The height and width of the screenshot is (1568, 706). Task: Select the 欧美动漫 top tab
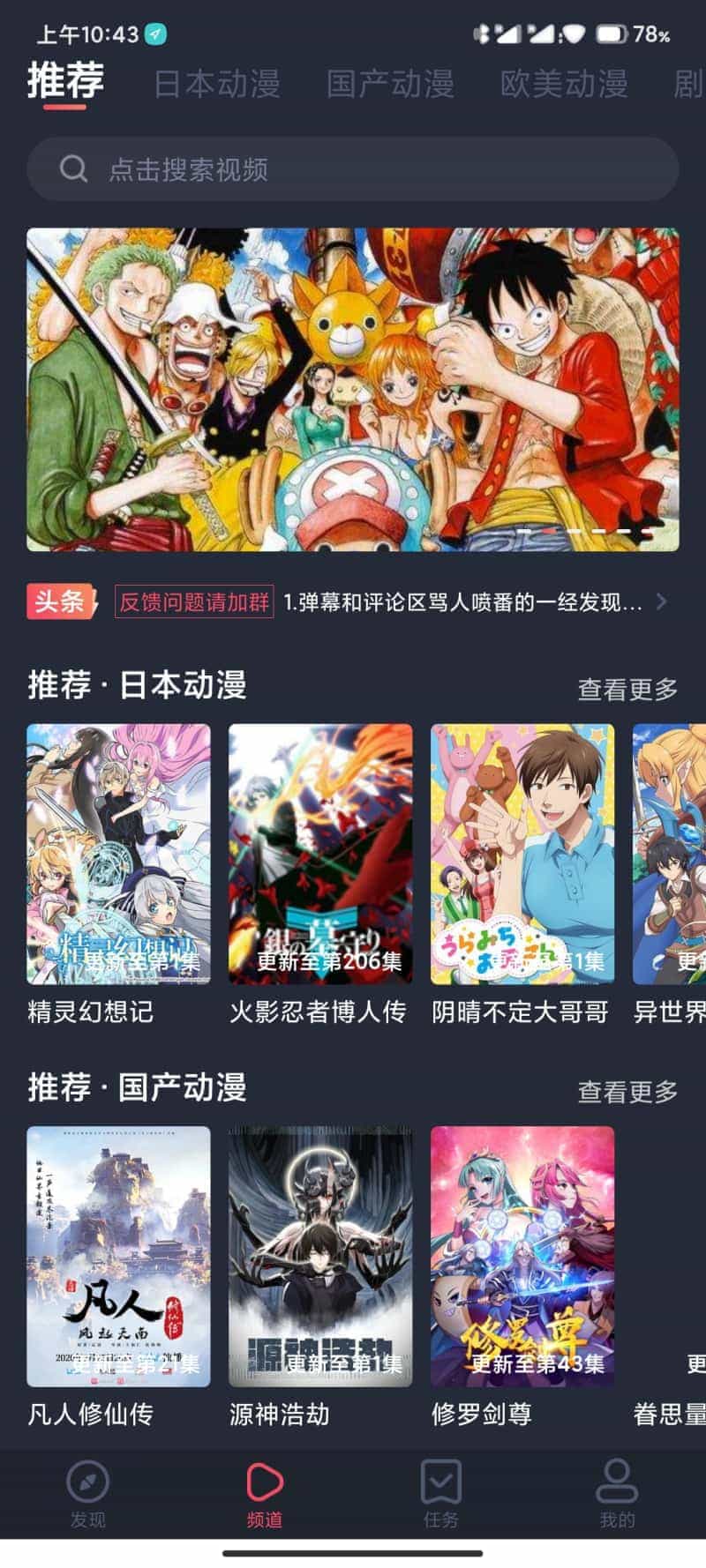[564, 84]
